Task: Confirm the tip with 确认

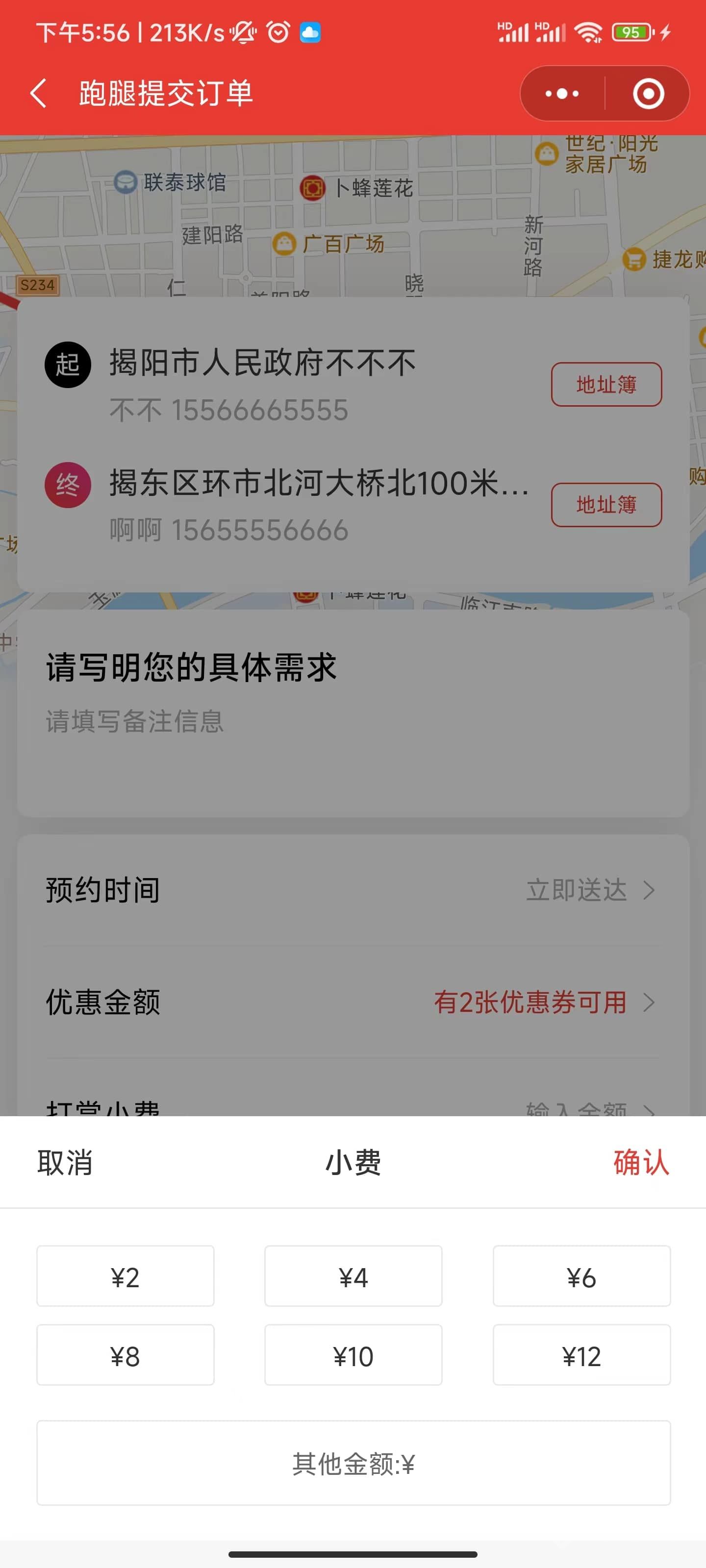Action: click(x=641, y=1162)
